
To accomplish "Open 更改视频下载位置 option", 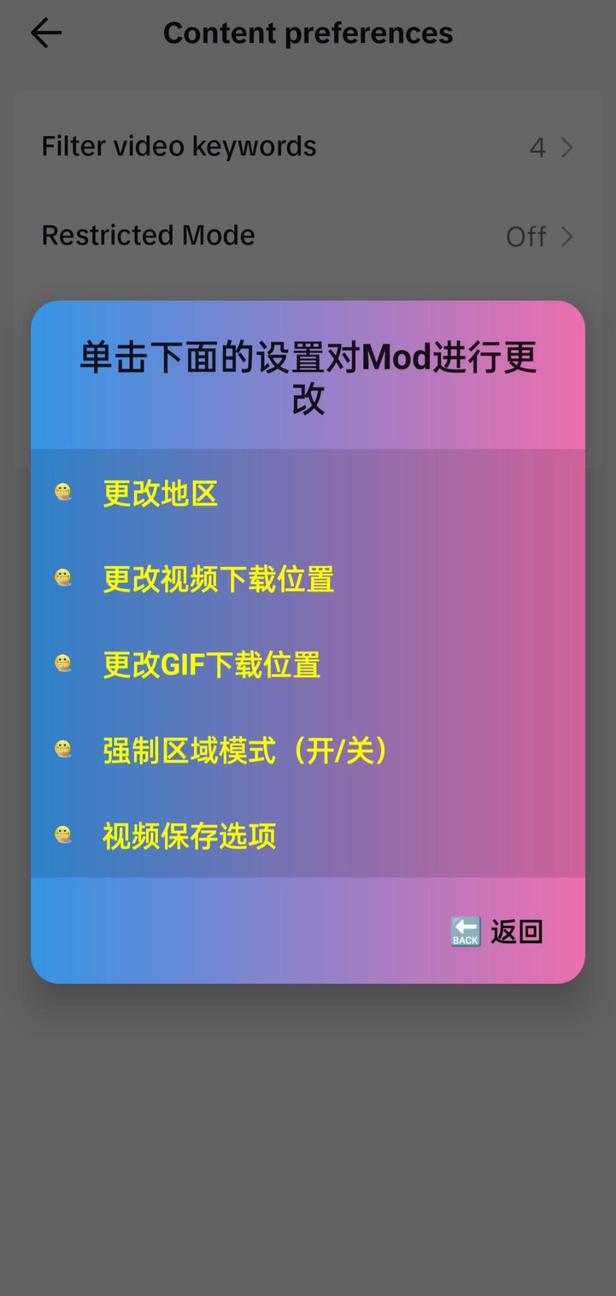I will tap(218, 579).
